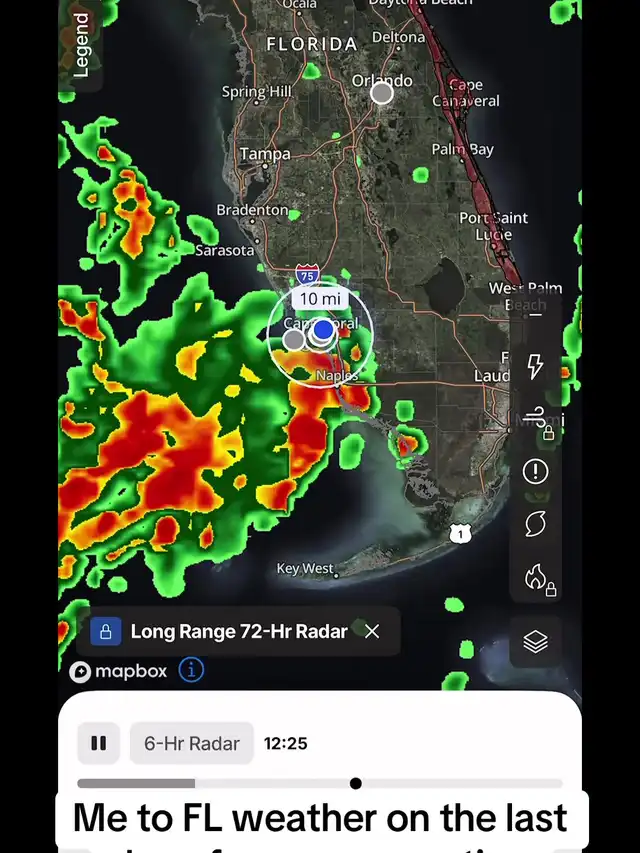Image resolution: width=640 pixels, height=853 pixels.
Task: Pause the radar animation
Action: [x=98, y=743]
